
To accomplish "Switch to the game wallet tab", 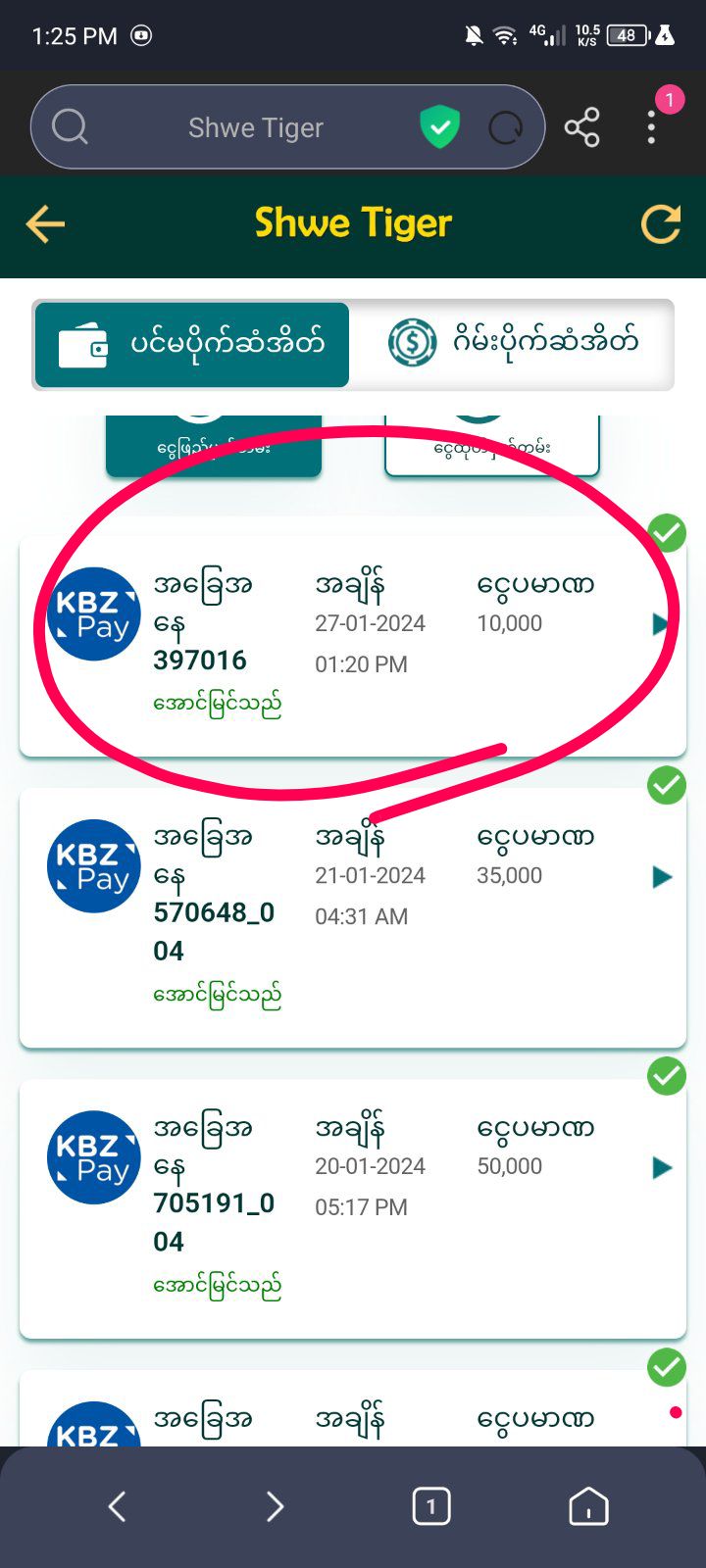I will pos(513,344).
